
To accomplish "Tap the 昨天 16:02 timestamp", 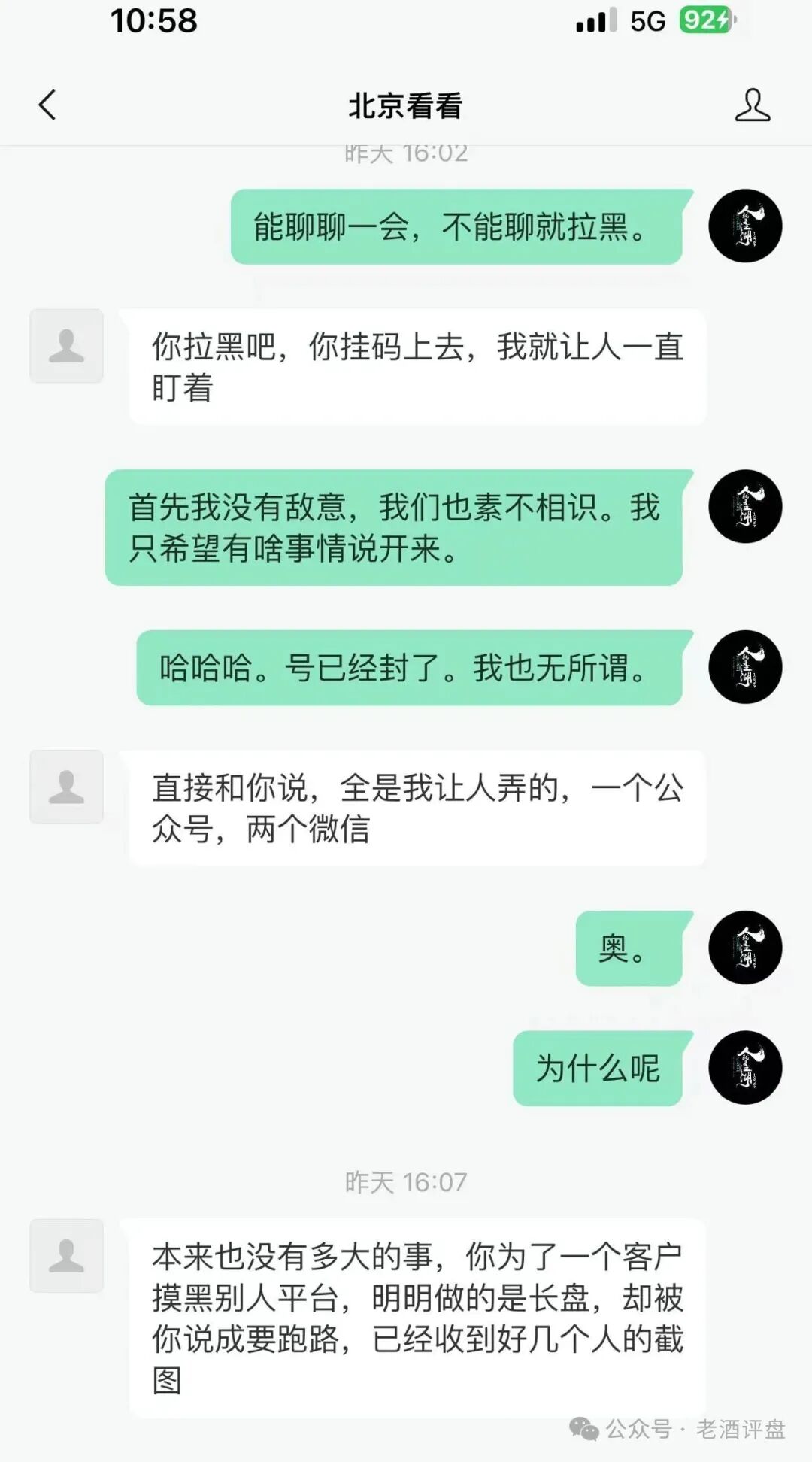I will [x=406, y=153].
